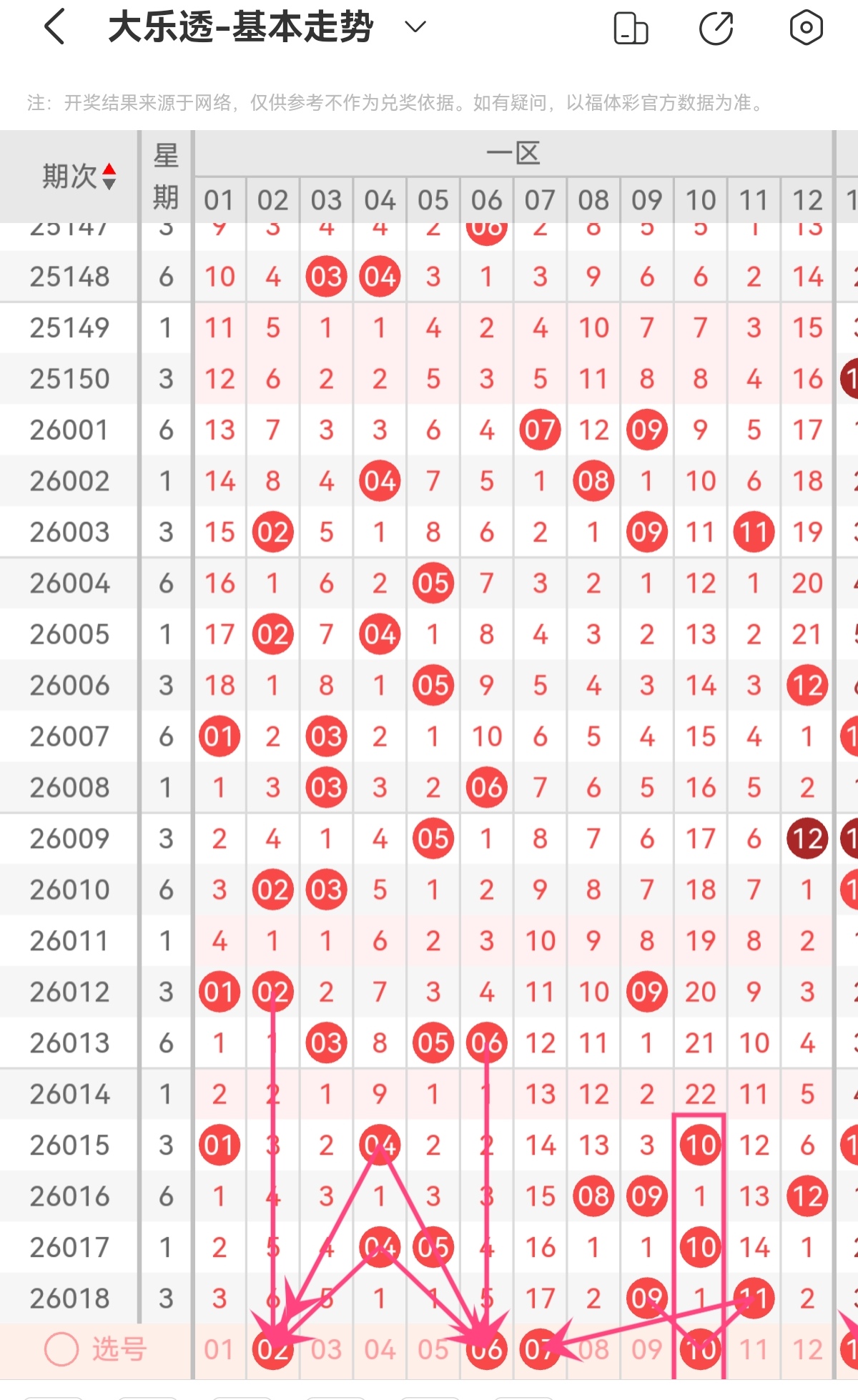Screen dimensions: 858x1400
Task: Deselect number 07 in the 选号 row
Action: (x=540, y=1349)
